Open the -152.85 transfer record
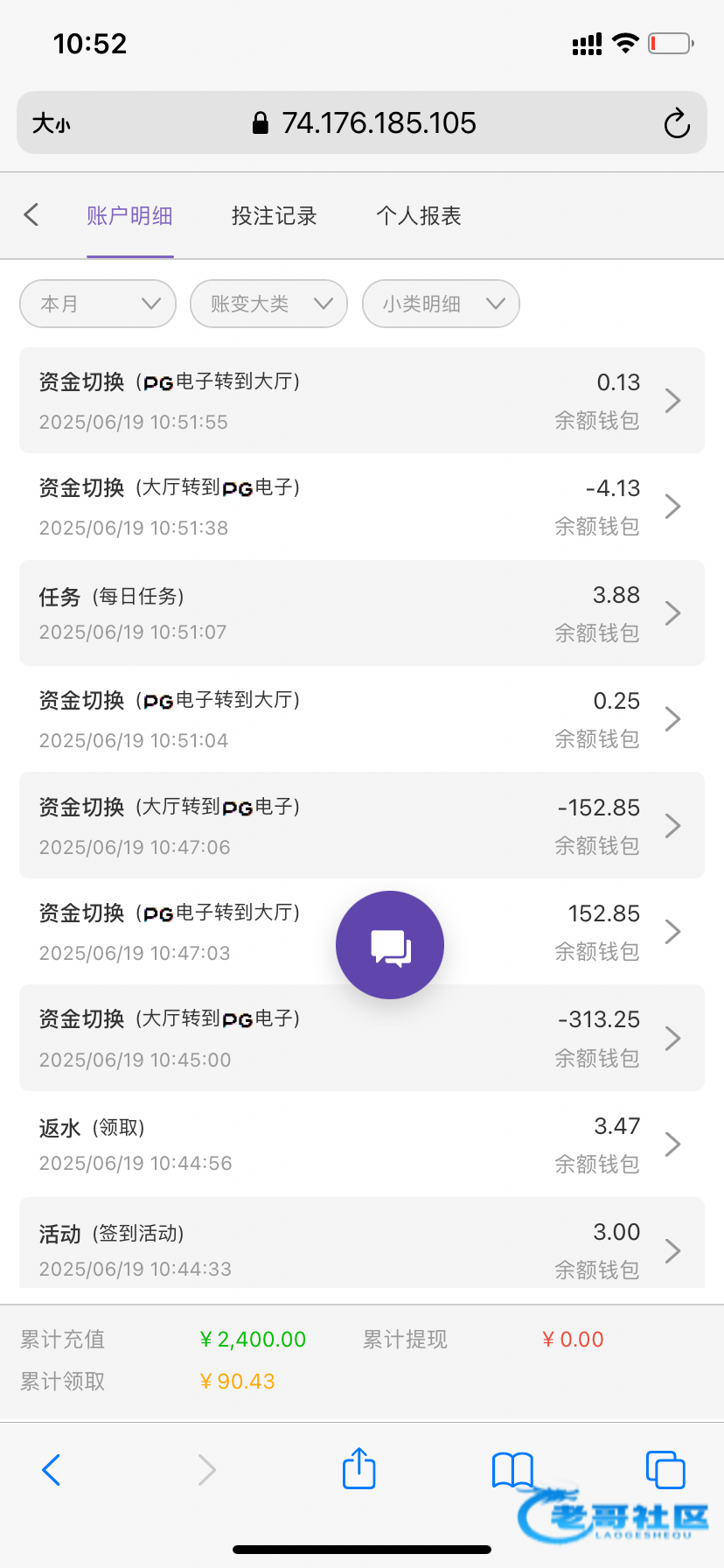The image size is (724, 1568). pyautogui.click(x=362, y=825)
